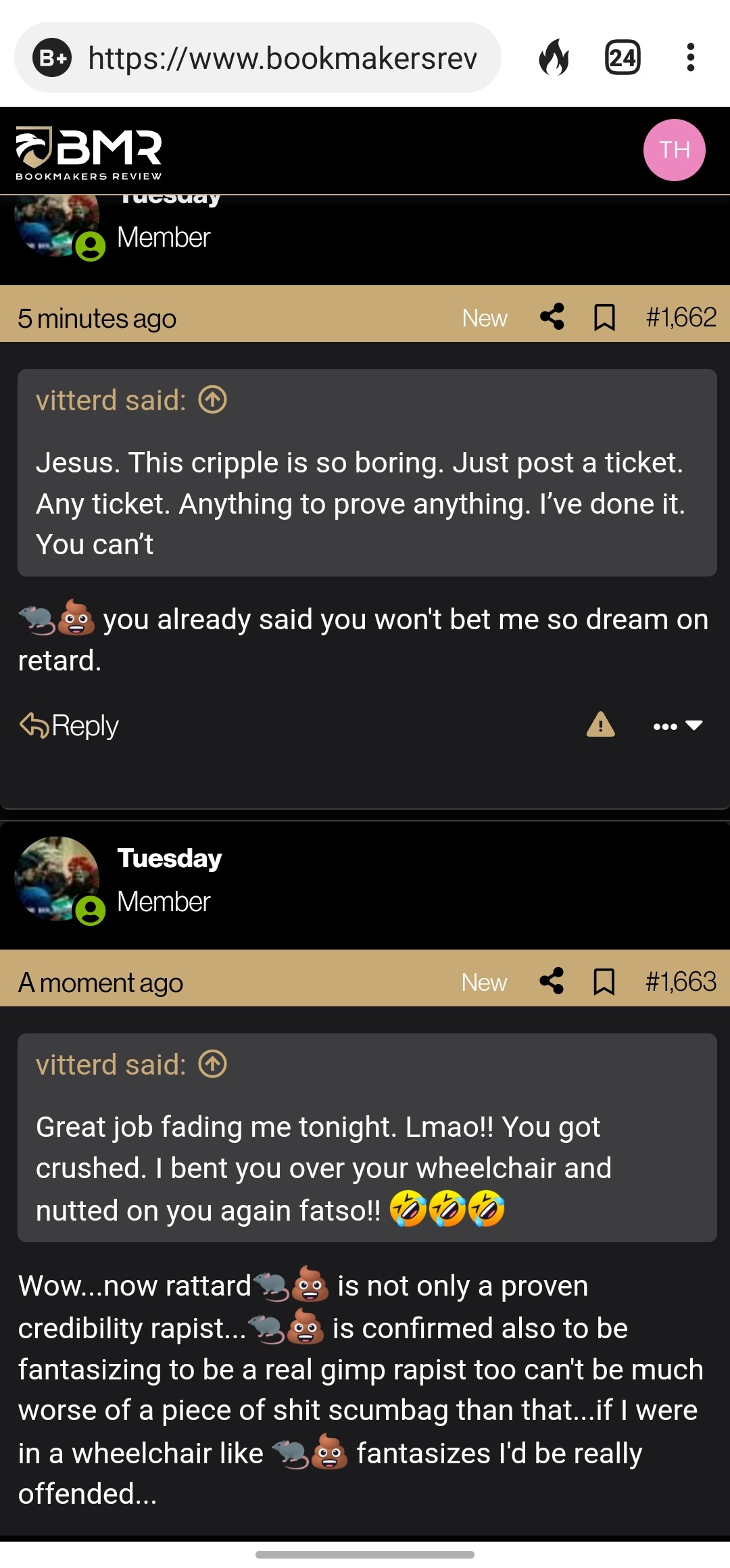Reply to post #1,662

(70, 725)
